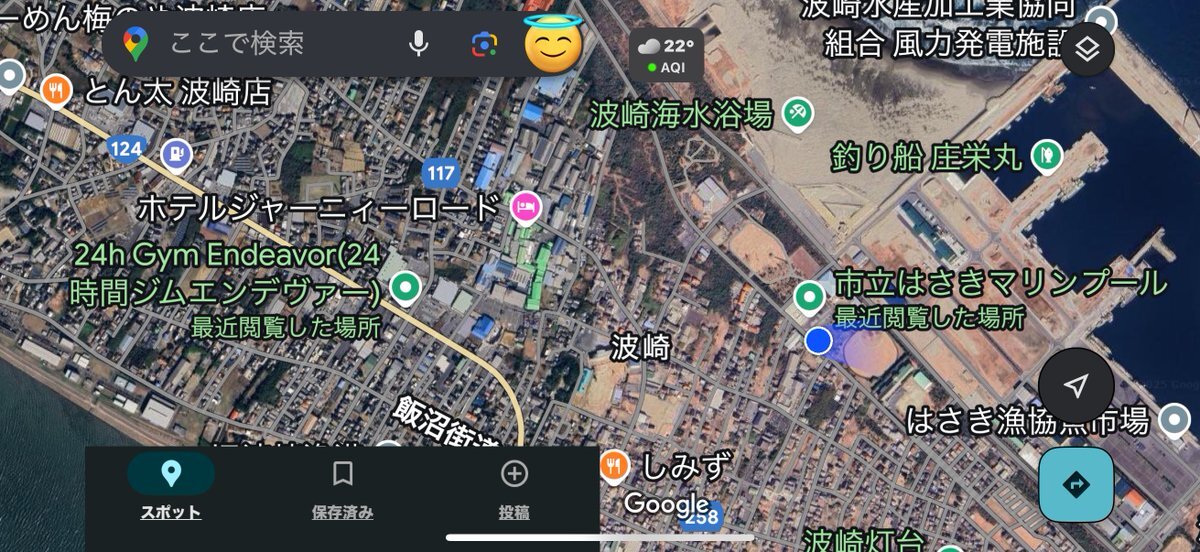Screen dimensions: 1200x552
Task: Open the 投稿 tab
Action: click(x=514, y=487)
